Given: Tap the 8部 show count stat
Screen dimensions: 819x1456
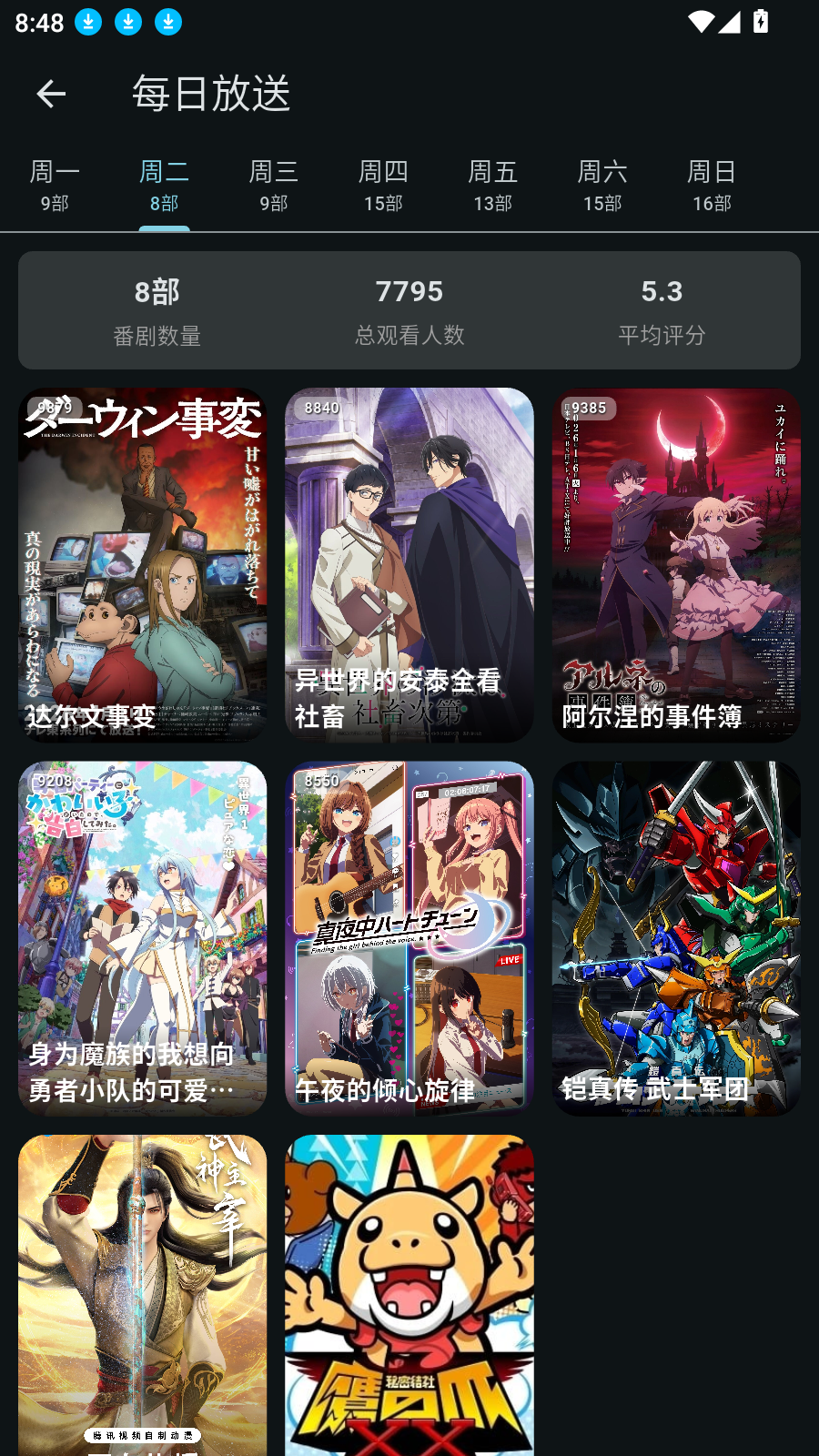Looking at the screenshot, I should tap(158, 309).
